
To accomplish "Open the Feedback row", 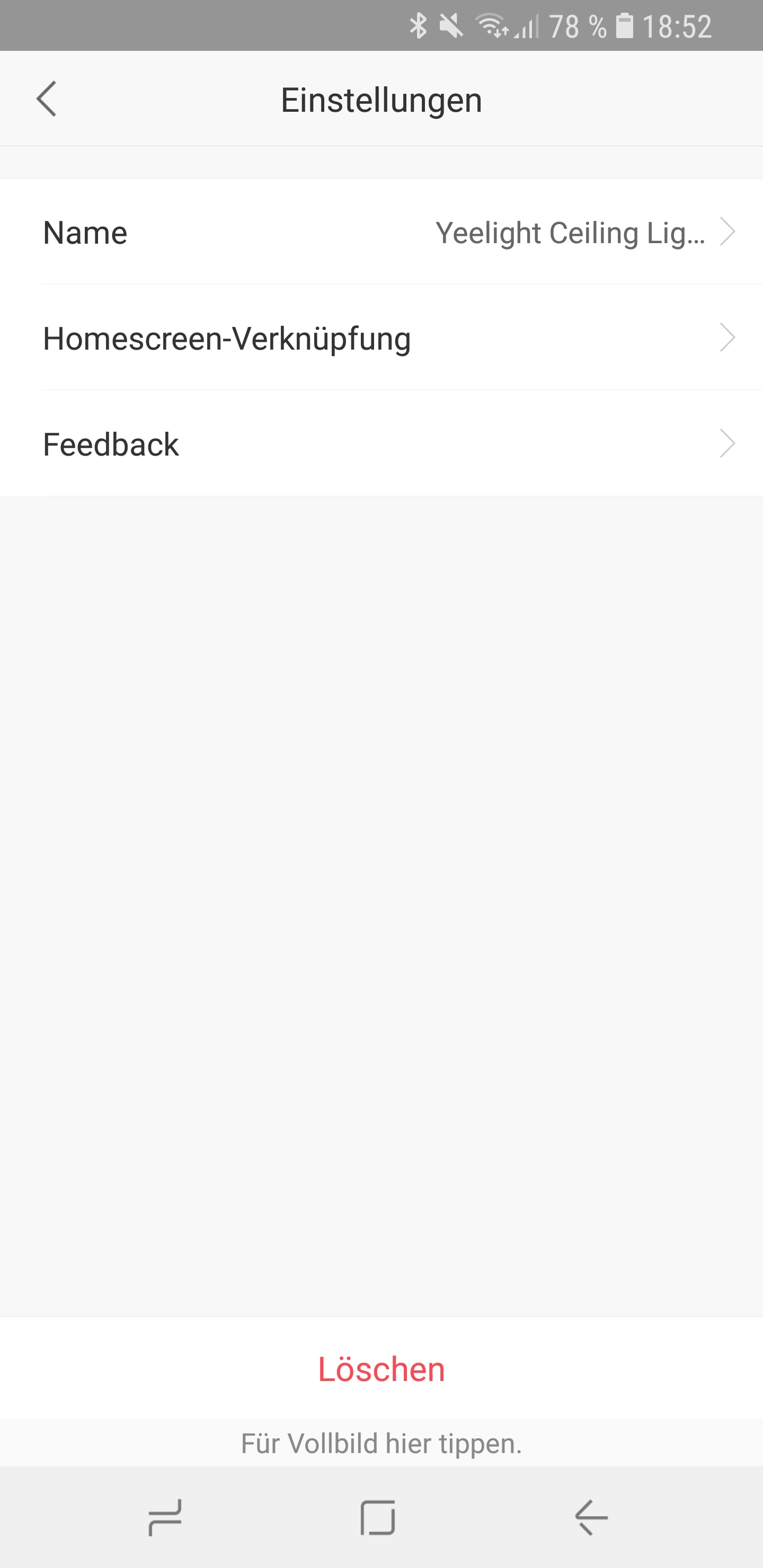I will [x=381, y=444].
